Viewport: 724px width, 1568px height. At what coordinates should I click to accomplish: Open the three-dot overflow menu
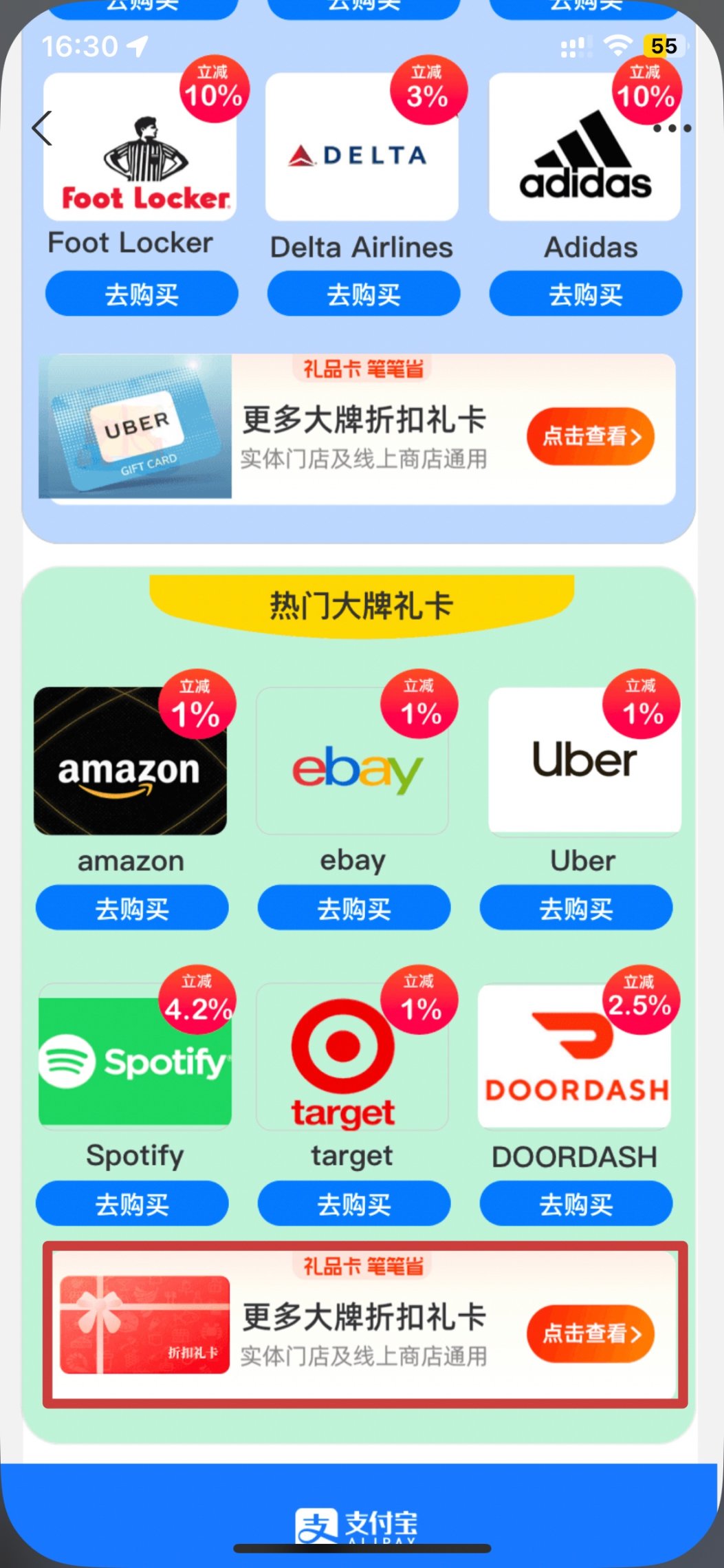pyautogui.click(x=672, y=128)
